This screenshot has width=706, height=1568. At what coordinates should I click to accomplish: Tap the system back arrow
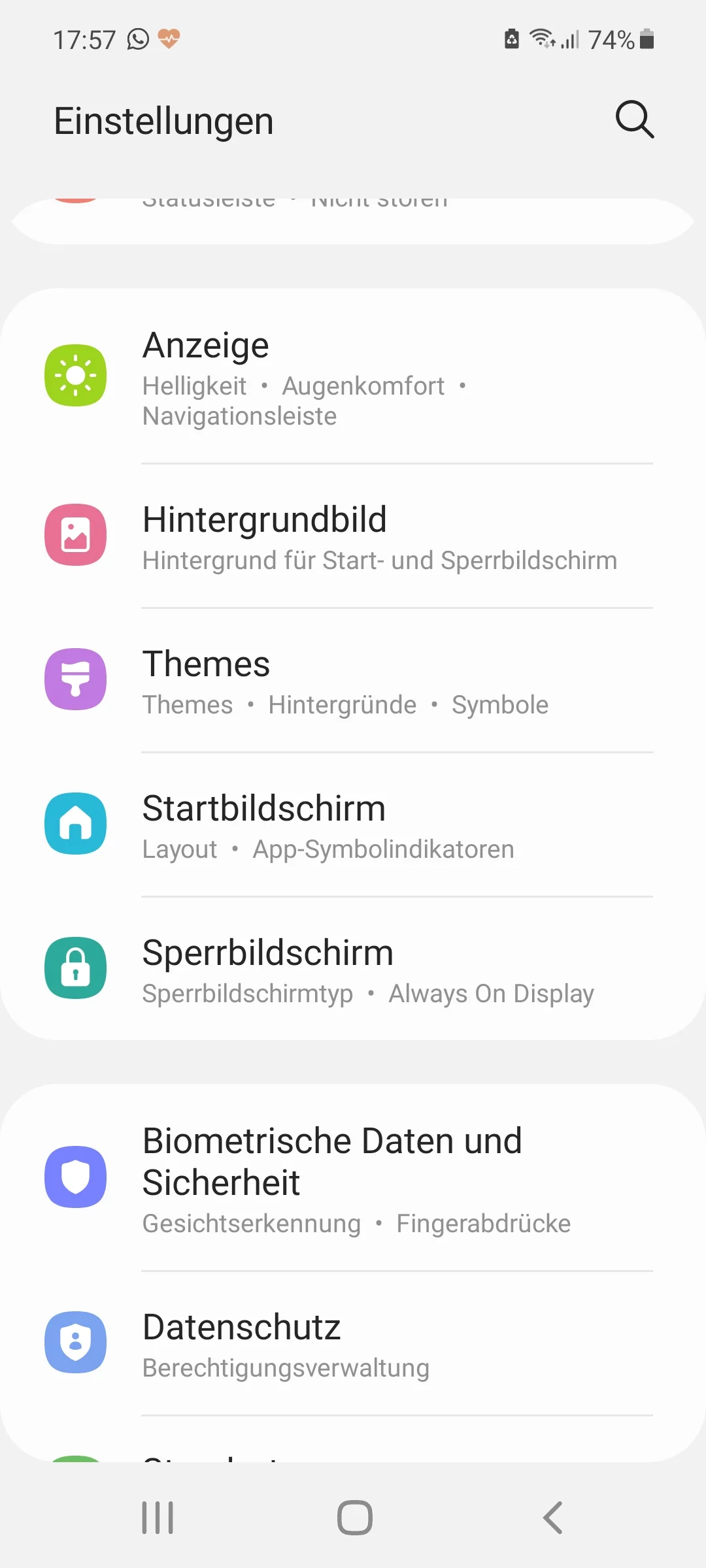[x=553, y=1517]
